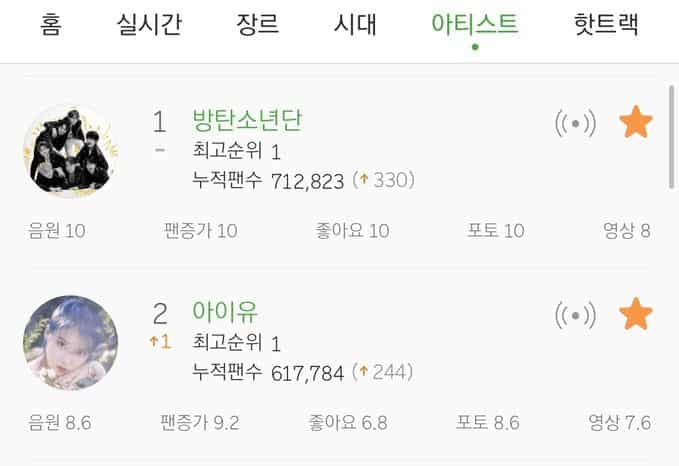
Task: Select the 시대 tab
Action: tap(354, 24)
